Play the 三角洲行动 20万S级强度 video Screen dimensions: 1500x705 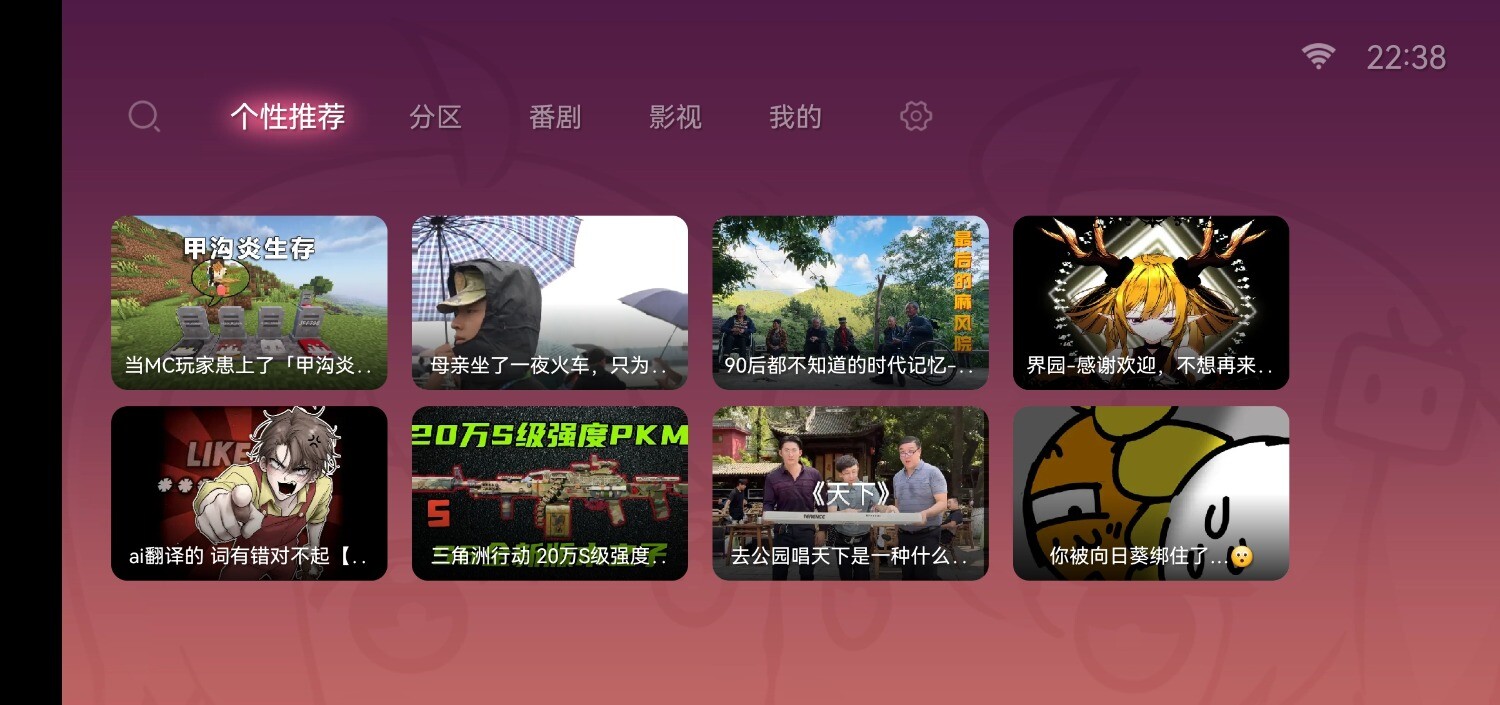point(550,492)
